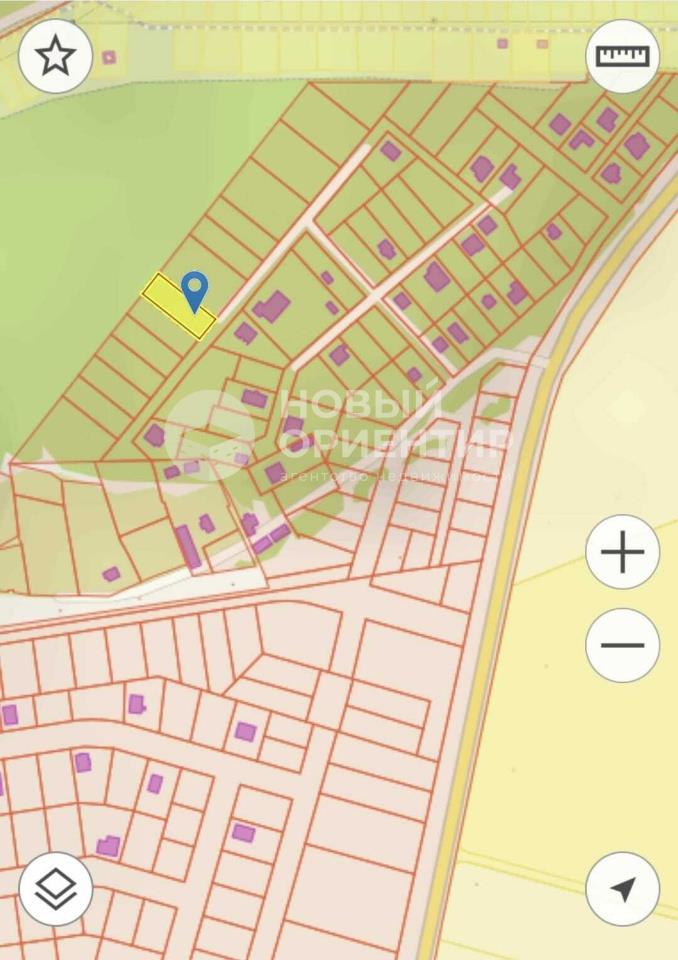
Task: Zoom out with the minus button
Action: pos(622,645)
